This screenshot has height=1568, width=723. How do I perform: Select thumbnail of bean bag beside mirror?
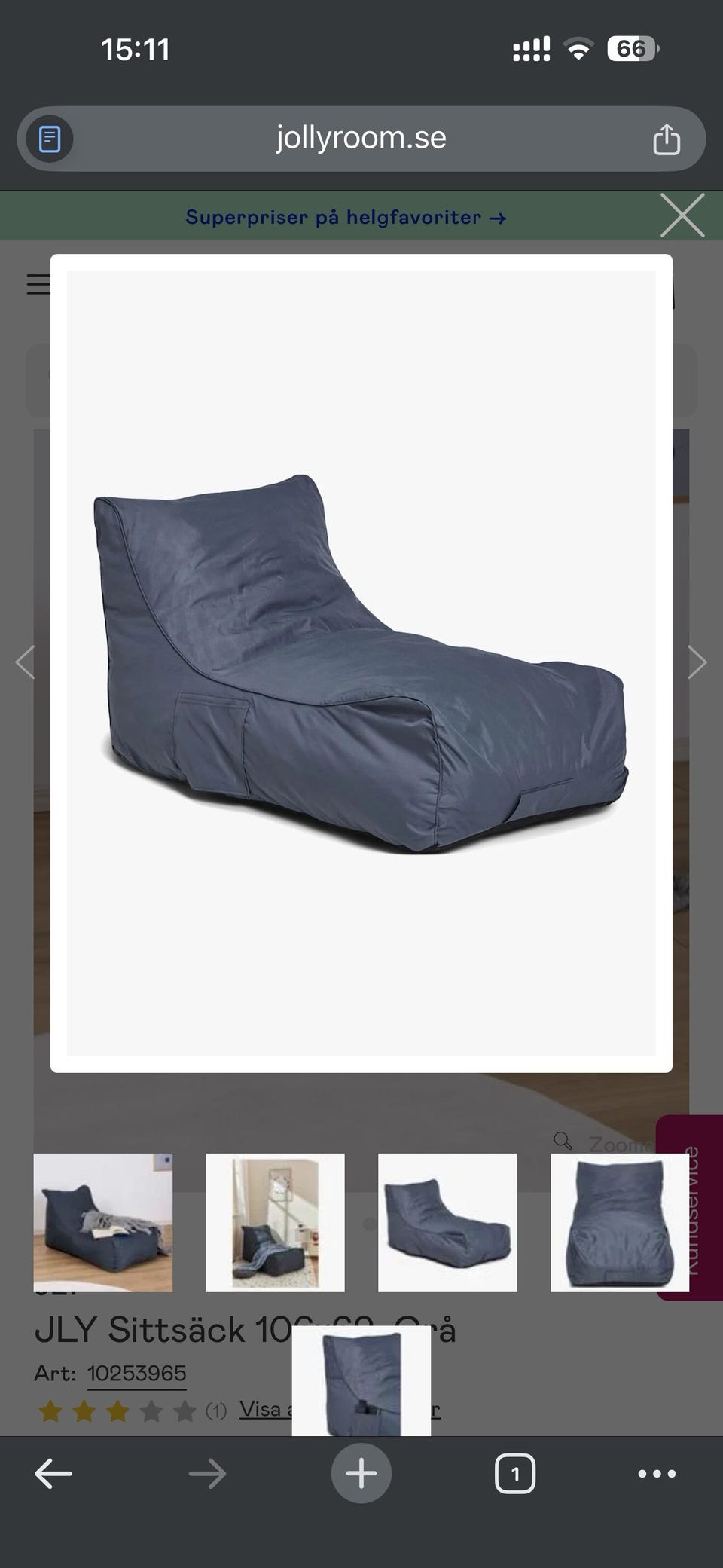pos(276,1222)
